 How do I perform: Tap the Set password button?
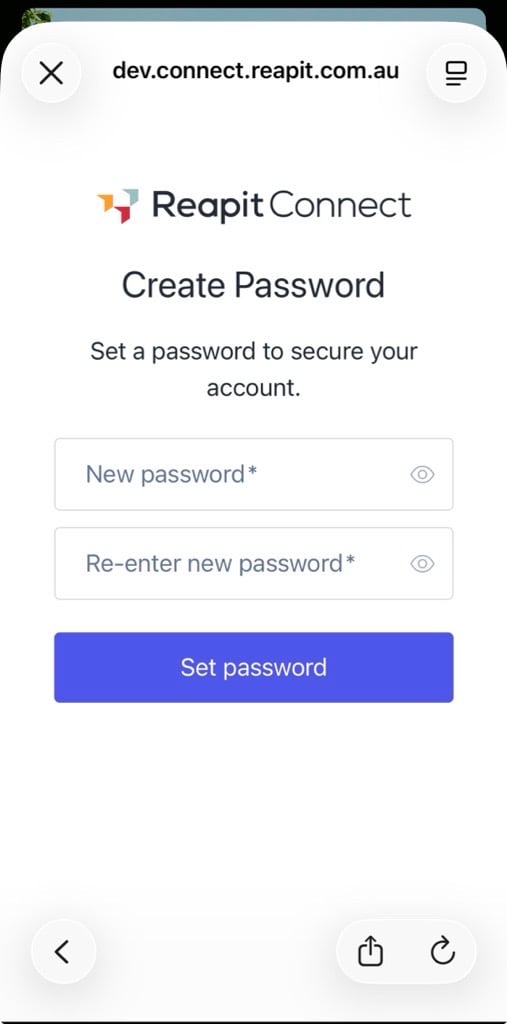tap(254, 667)
